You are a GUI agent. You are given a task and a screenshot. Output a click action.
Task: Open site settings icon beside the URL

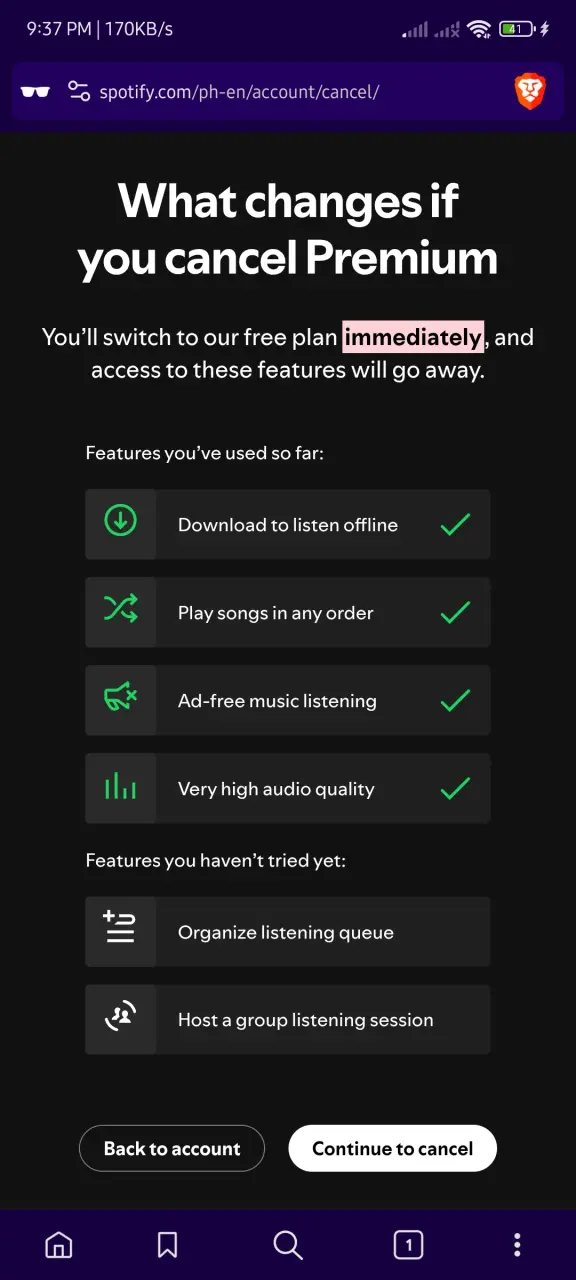tap(79, 92)
